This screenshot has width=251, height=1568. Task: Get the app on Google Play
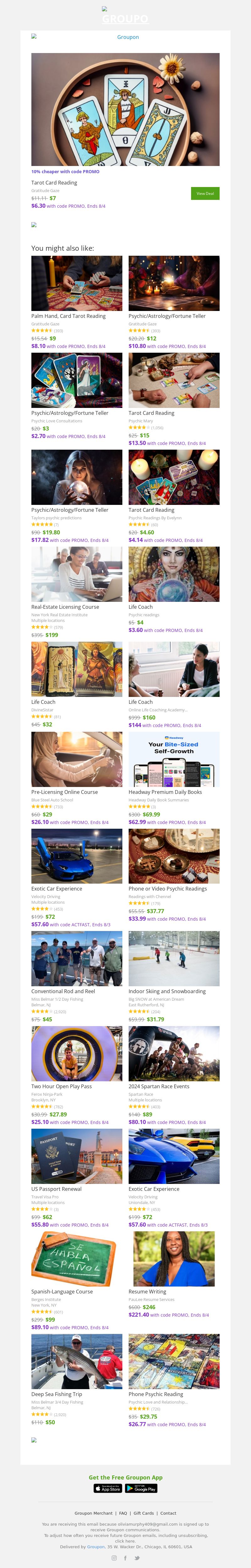pos(141,1488)
